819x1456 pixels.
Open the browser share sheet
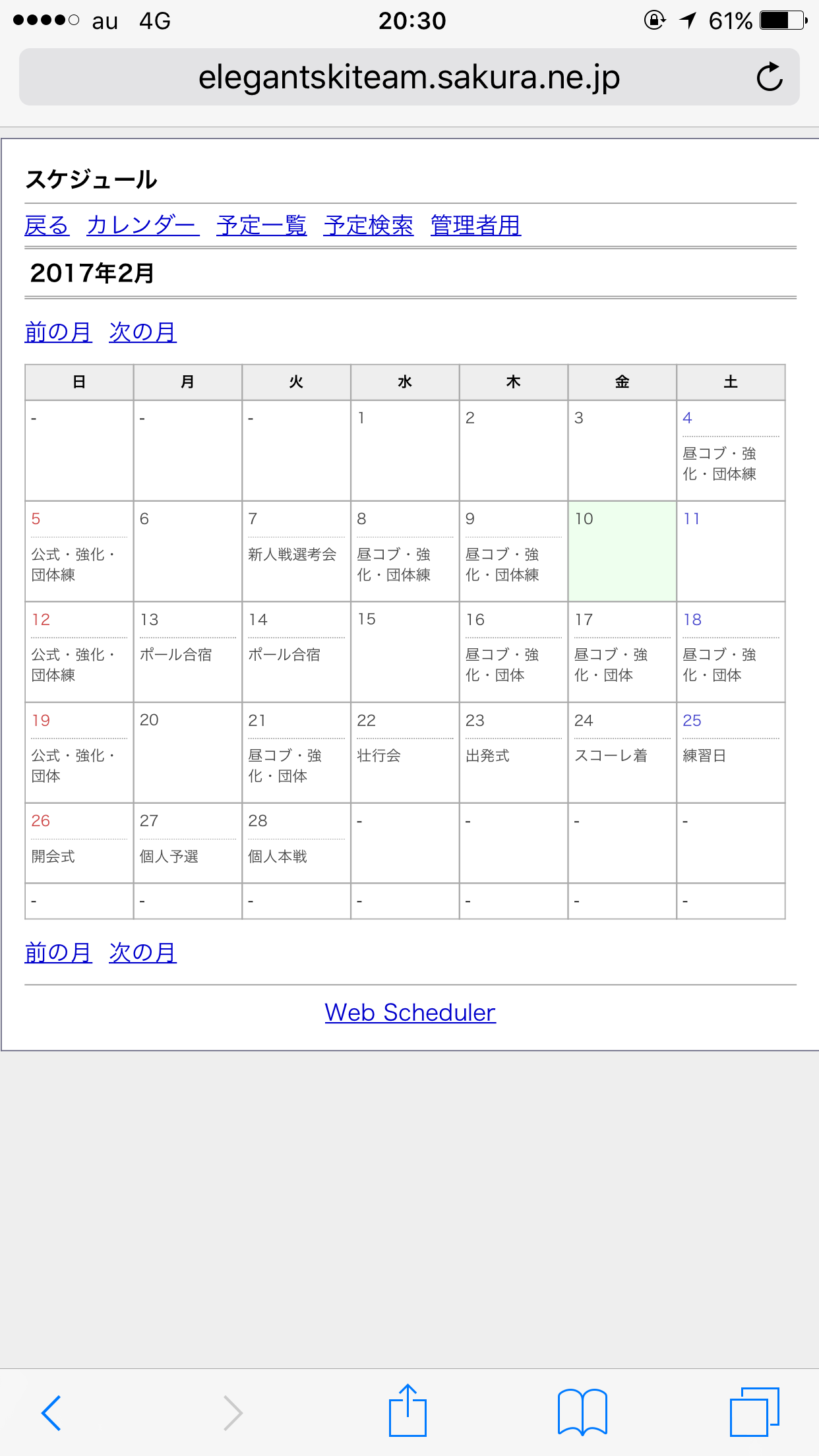click(x=408, y=1411)
